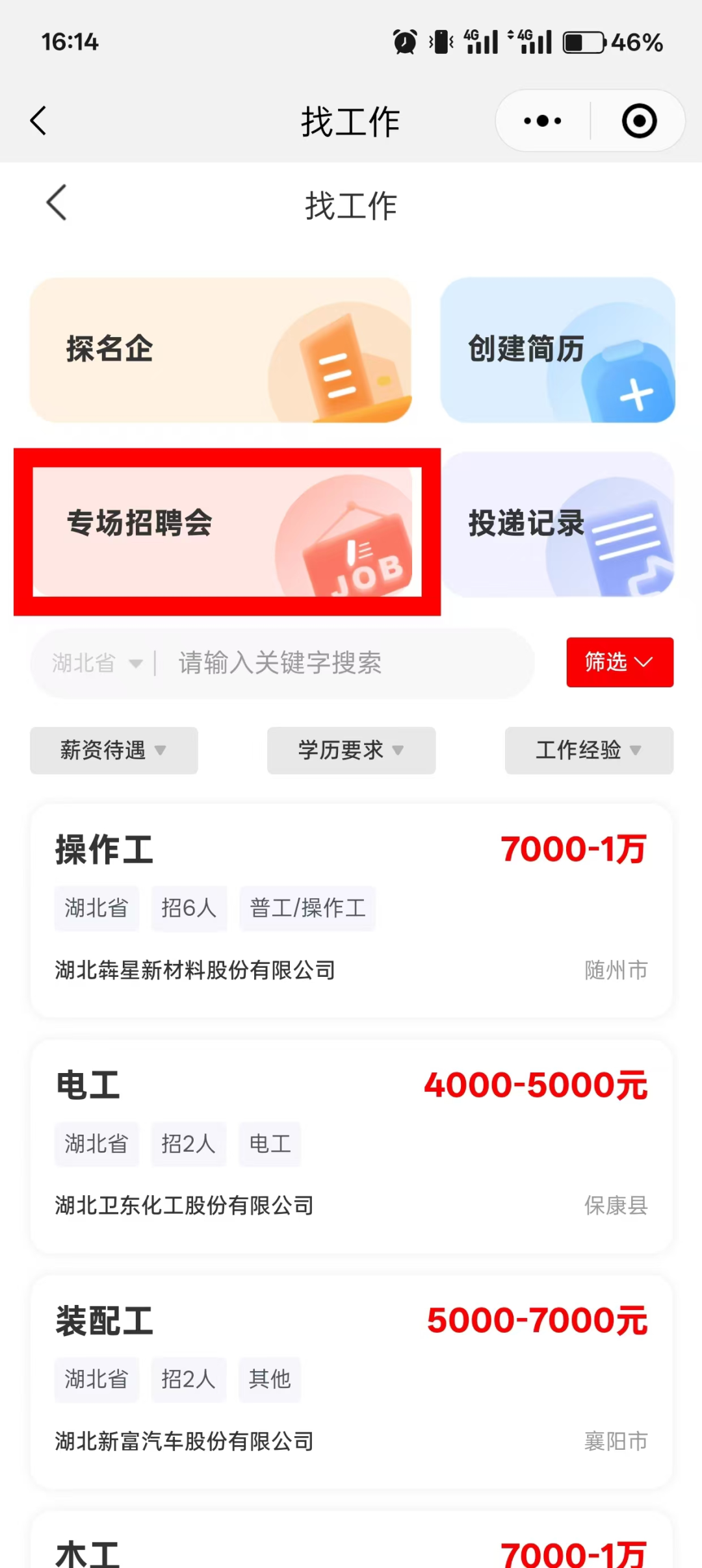
Task: Go back using the top bar arrow
Action: pos(39,121)
